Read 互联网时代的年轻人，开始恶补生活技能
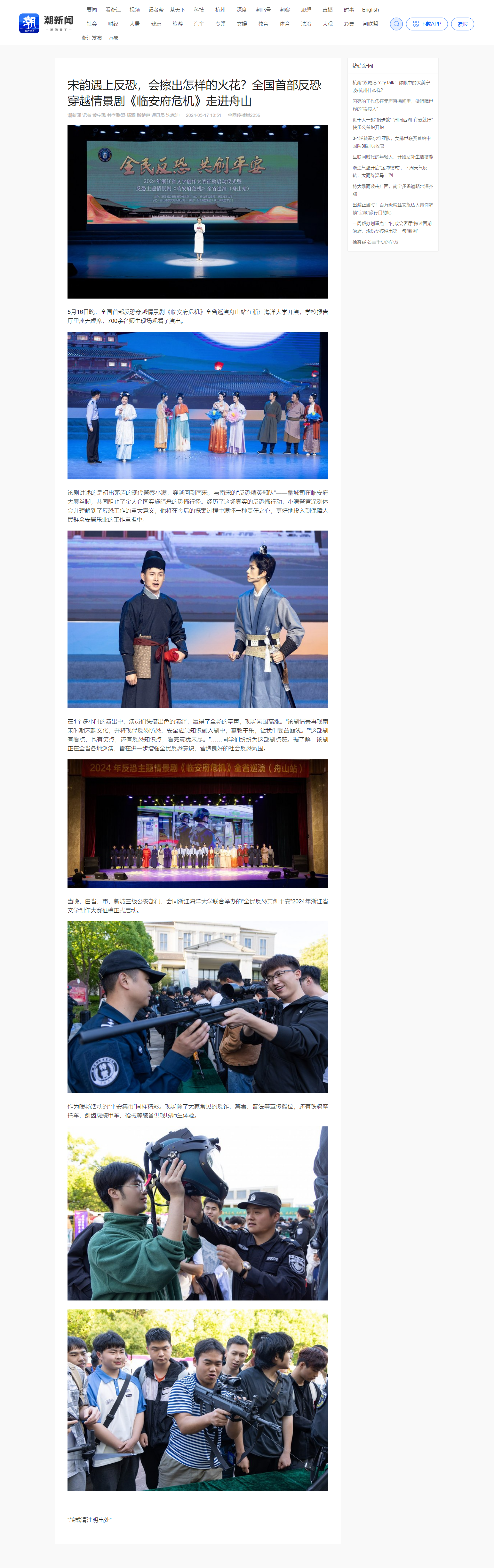This screenshot has width=494, height=1568. 392,156
